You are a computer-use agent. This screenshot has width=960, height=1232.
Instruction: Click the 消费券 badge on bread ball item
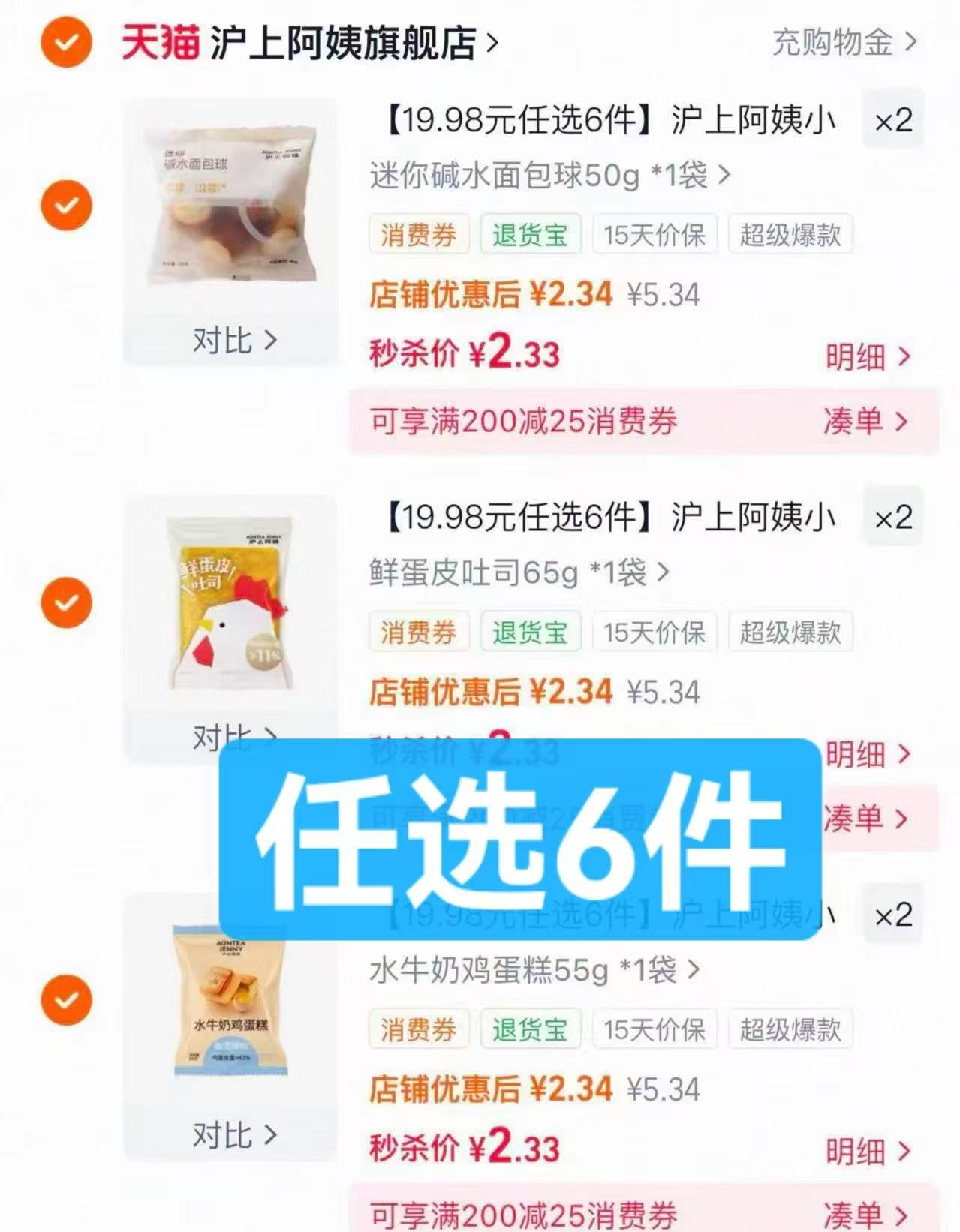418,235
